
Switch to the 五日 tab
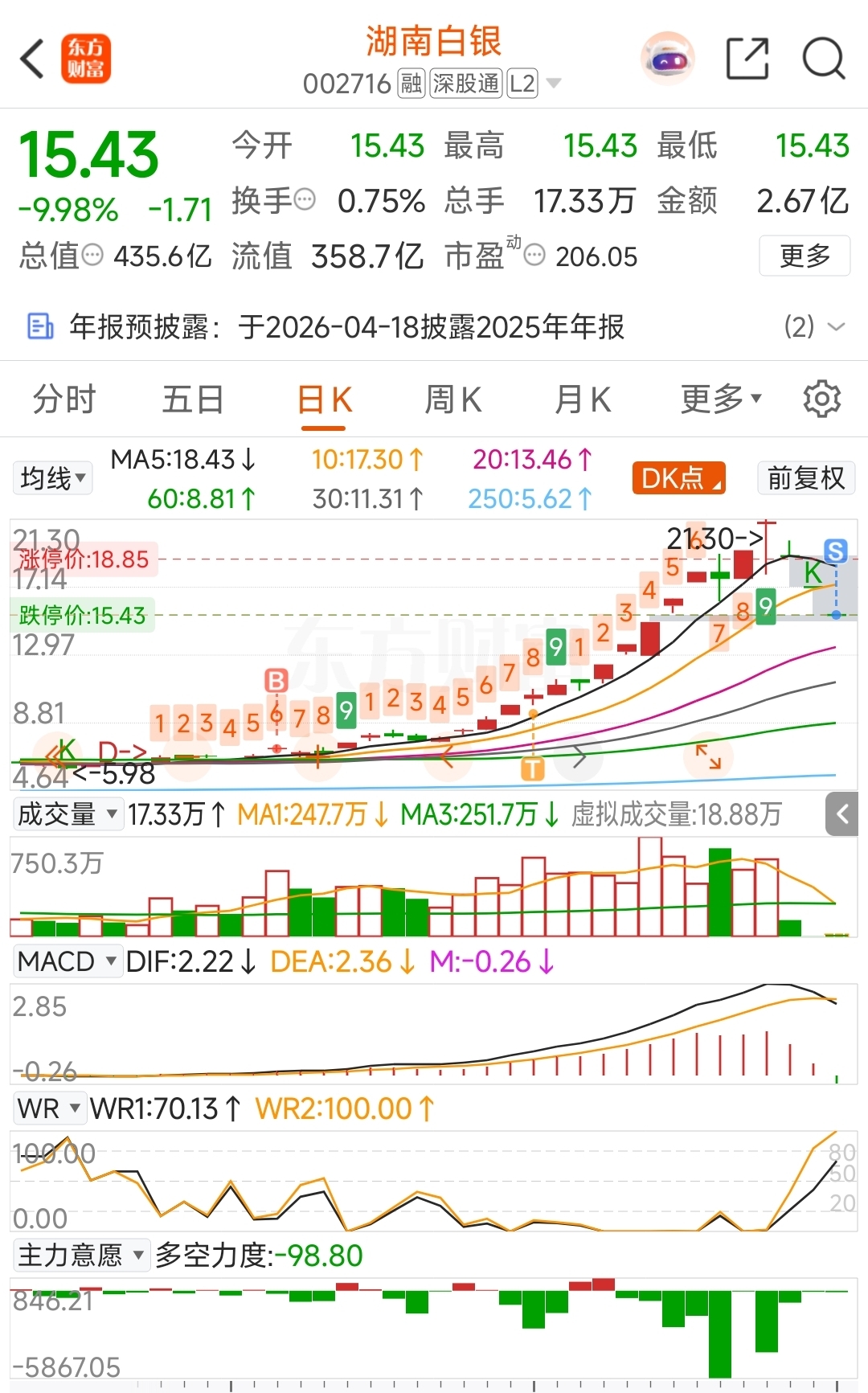coord(193,399)
